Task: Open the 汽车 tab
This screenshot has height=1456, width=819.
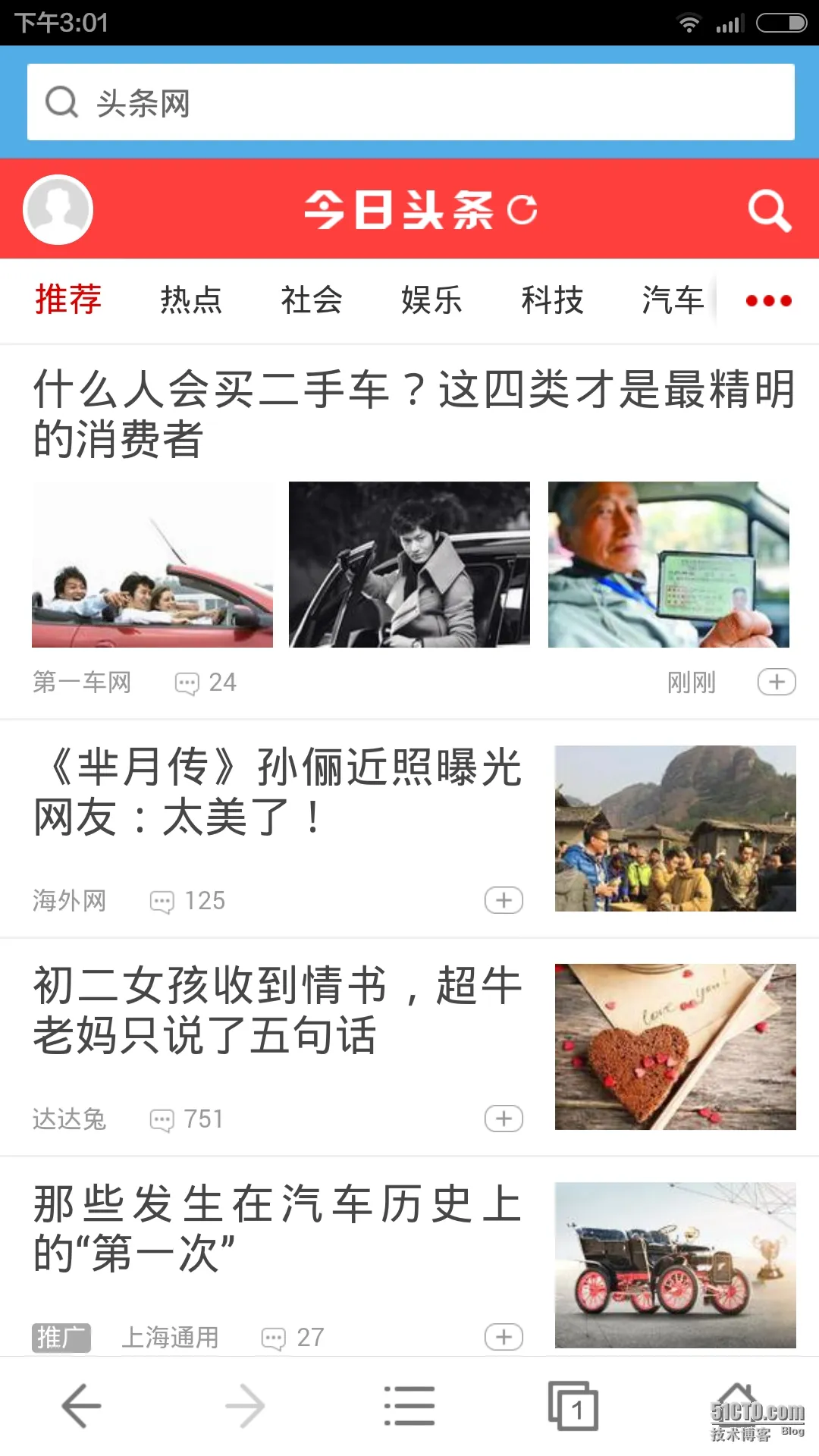Action: (673, 300)
